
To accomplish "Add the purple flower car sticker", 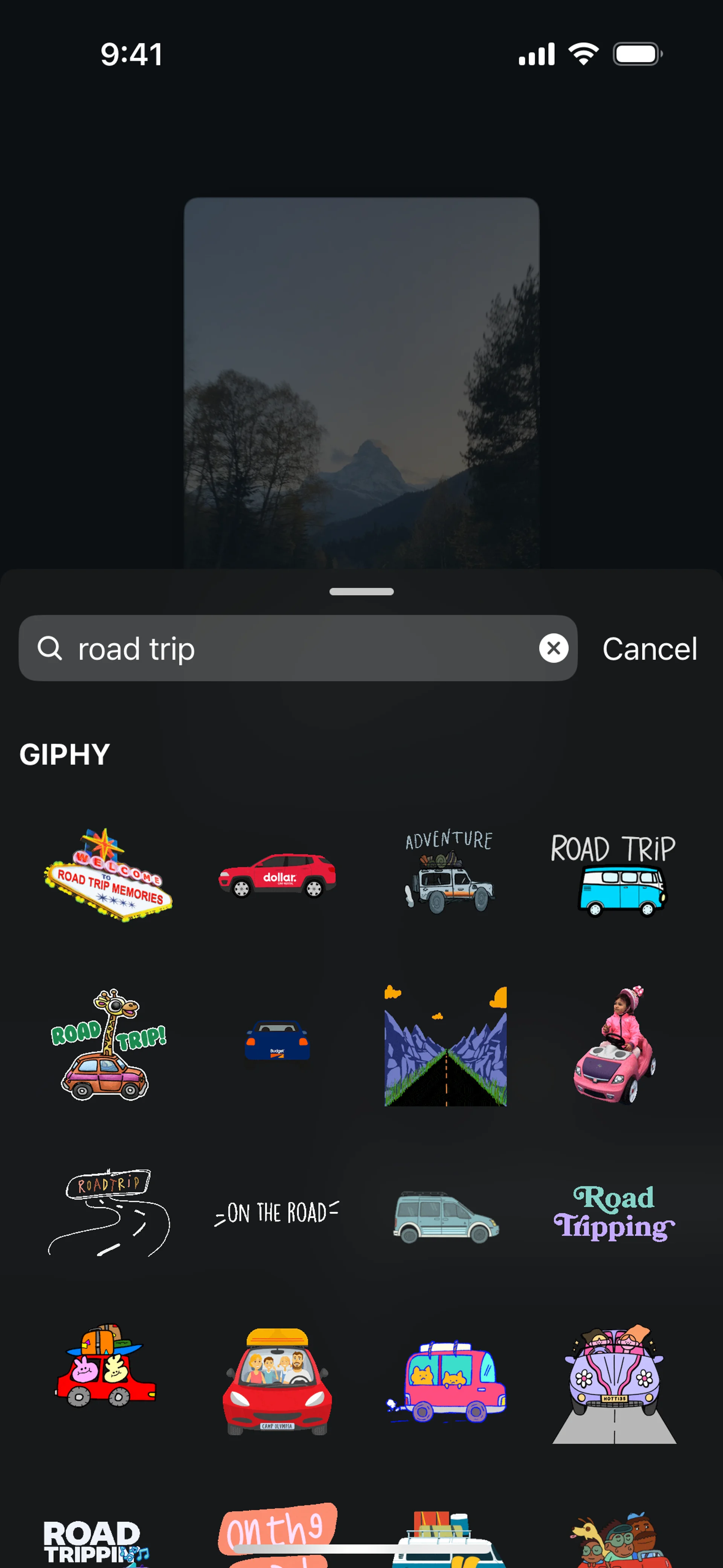I will [615, 1383].
